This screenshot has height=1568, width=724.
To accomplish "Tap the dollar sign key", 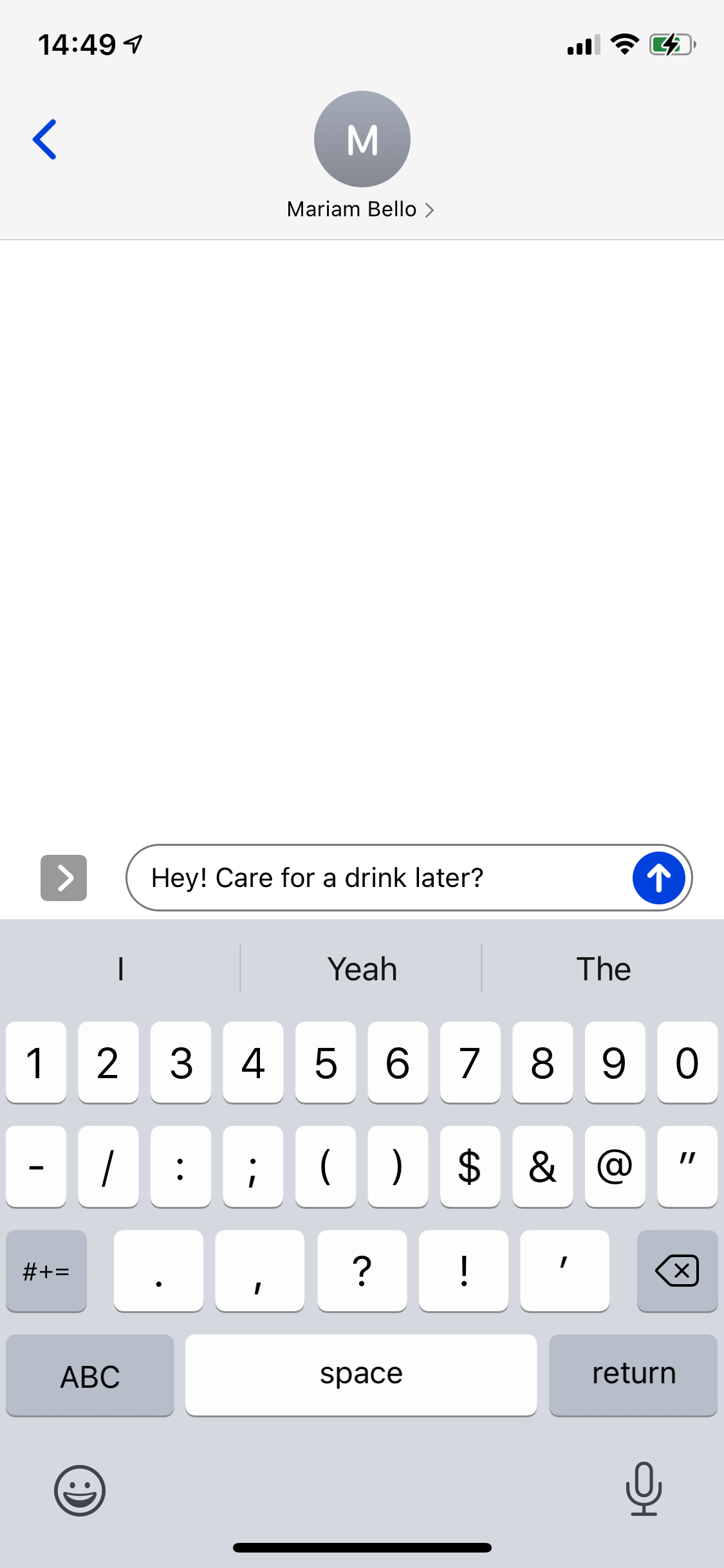I will (470, 1166).
